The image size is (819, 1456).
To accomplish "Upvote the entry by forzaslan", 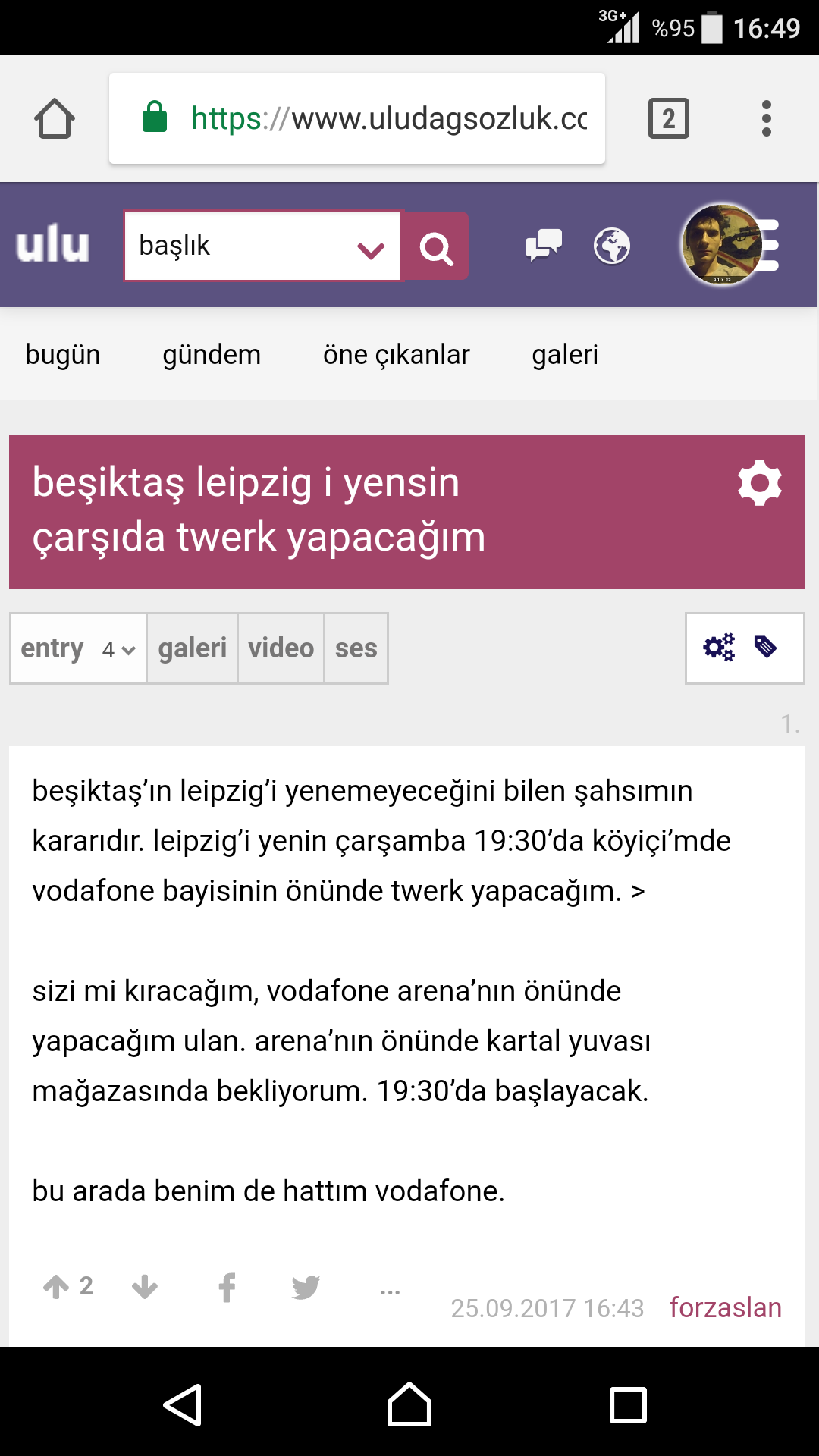I will click(x=56, y=1286).
